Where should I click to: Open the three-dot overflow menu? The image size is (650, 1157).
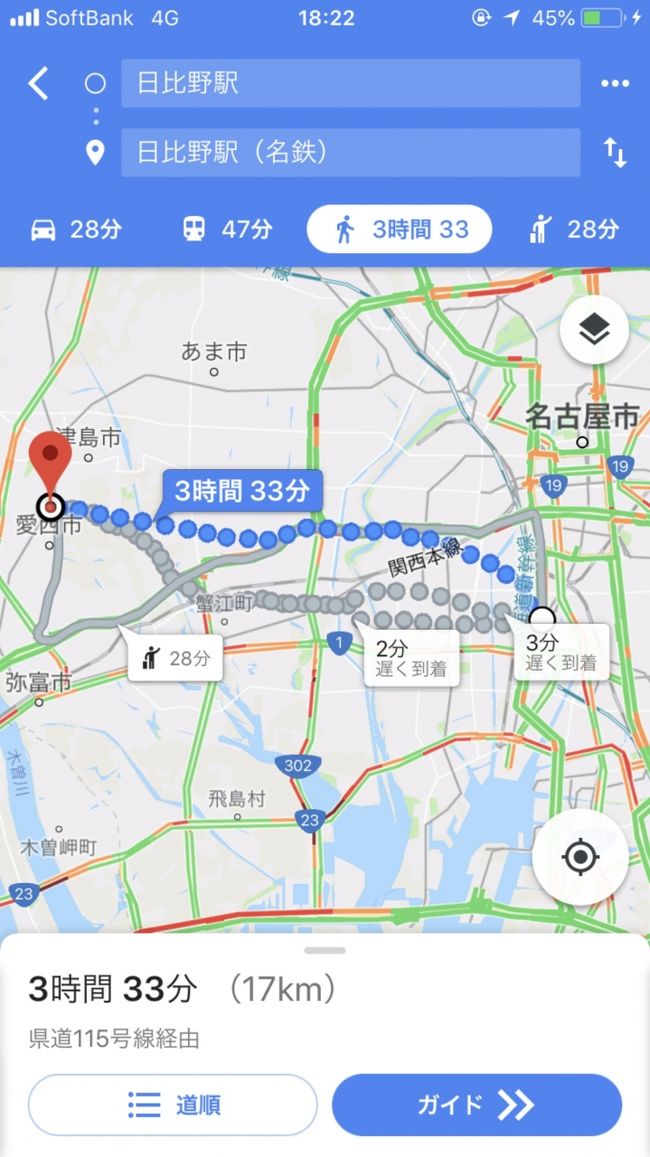click(x=614, y=84)
